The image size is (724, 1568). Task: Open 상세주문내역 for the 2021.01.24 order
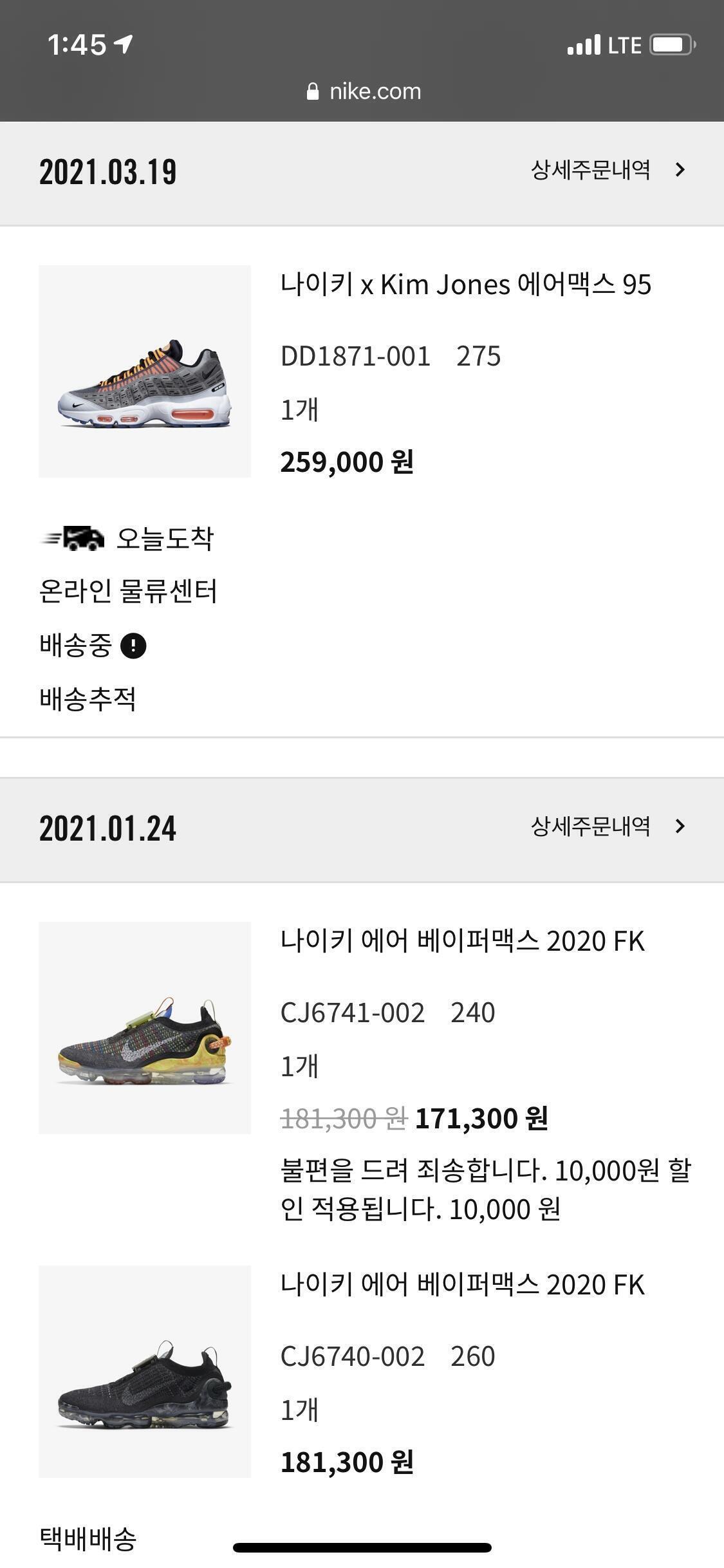tap(608, 826)
